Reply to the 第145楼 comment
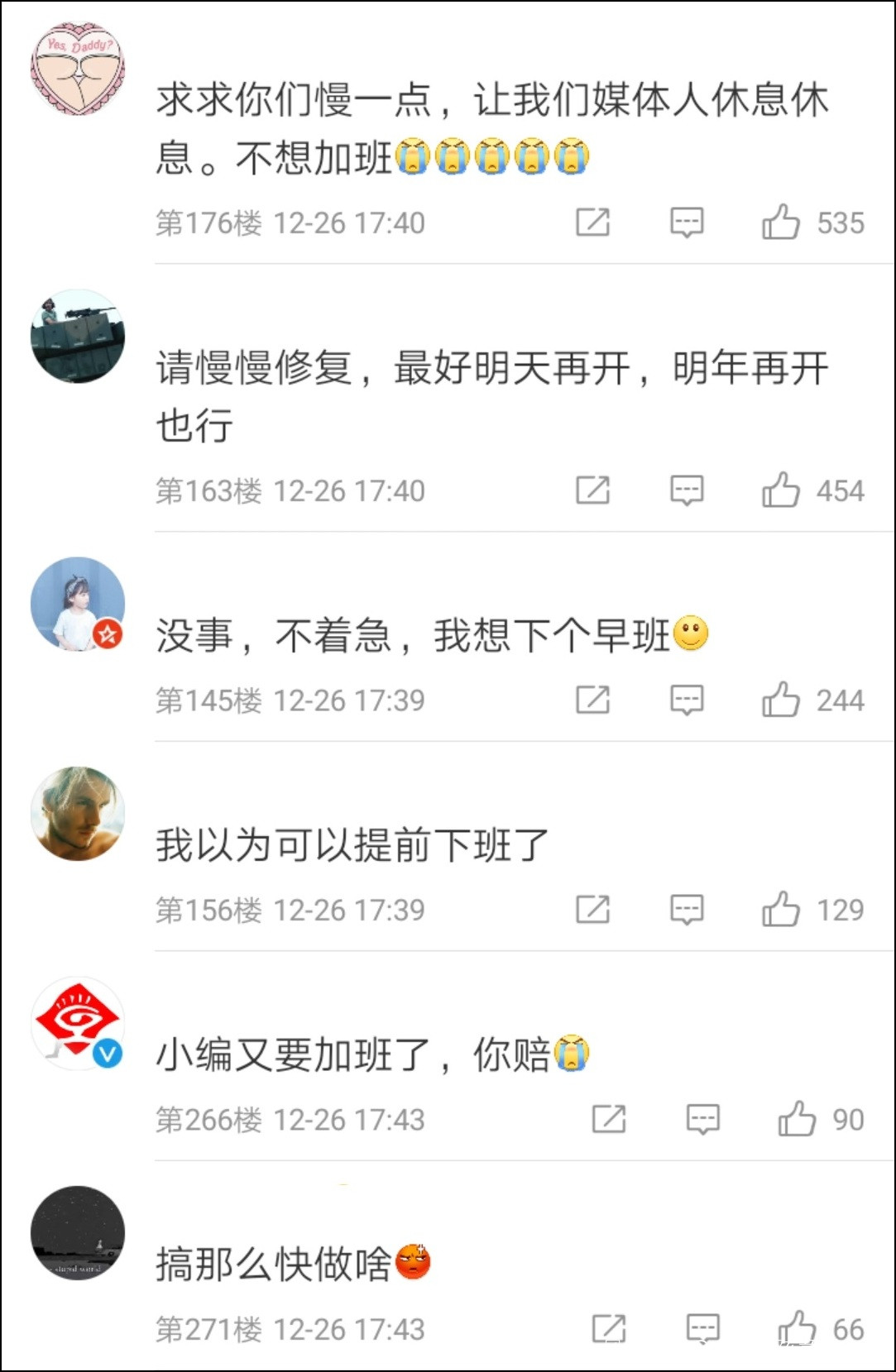The image size is (896, 1372). point(687,700)
